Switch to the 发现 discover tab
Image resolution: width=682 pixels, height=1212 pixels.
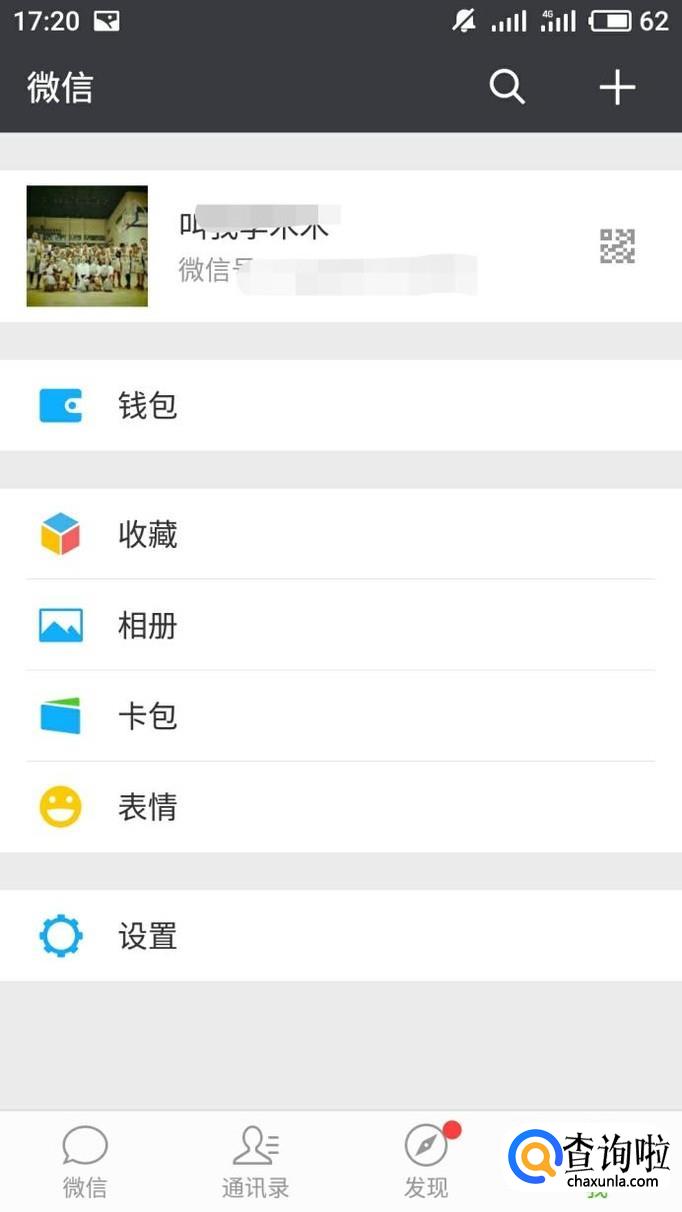point(427,1162)
